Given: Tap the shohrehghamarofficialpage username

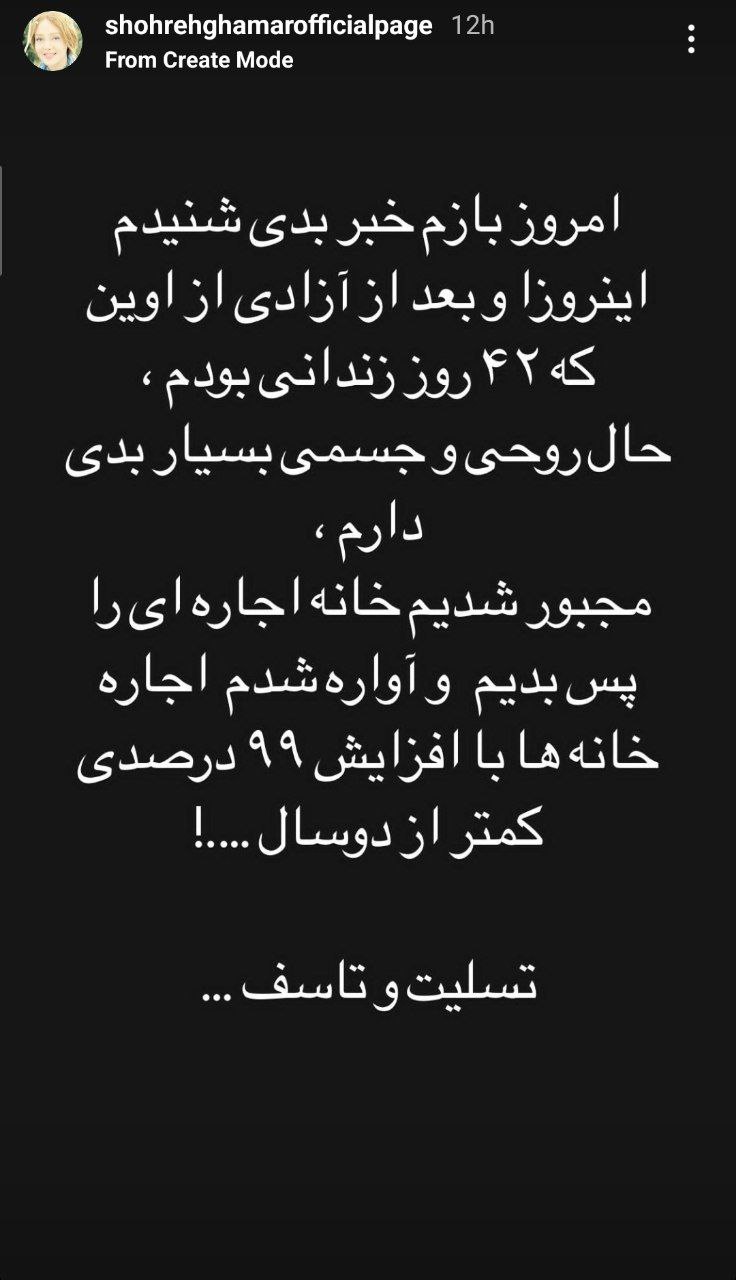Looking at the screenshot, I should point(268,26).
